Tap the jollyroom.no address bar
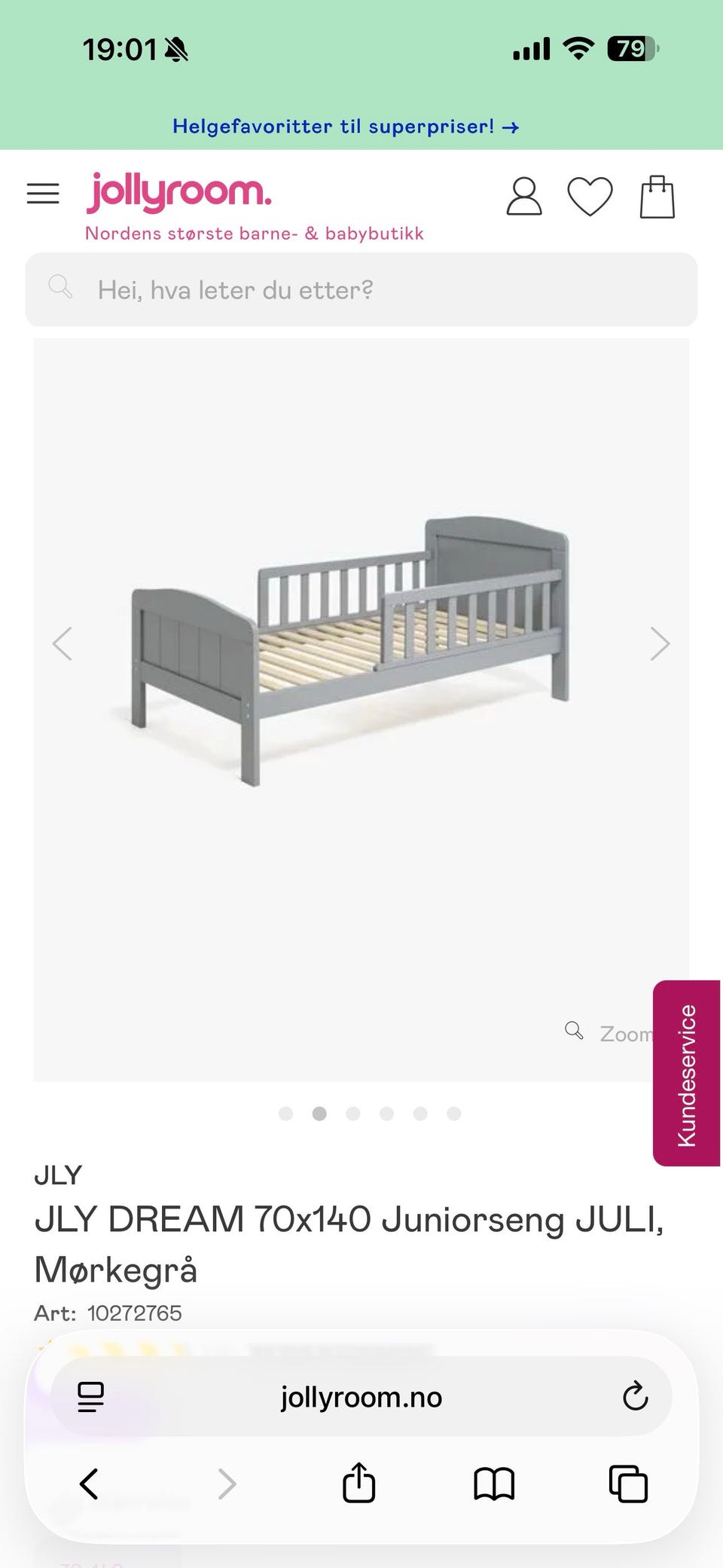This screenshot has height=1568, width=723. click(361, 1398)
